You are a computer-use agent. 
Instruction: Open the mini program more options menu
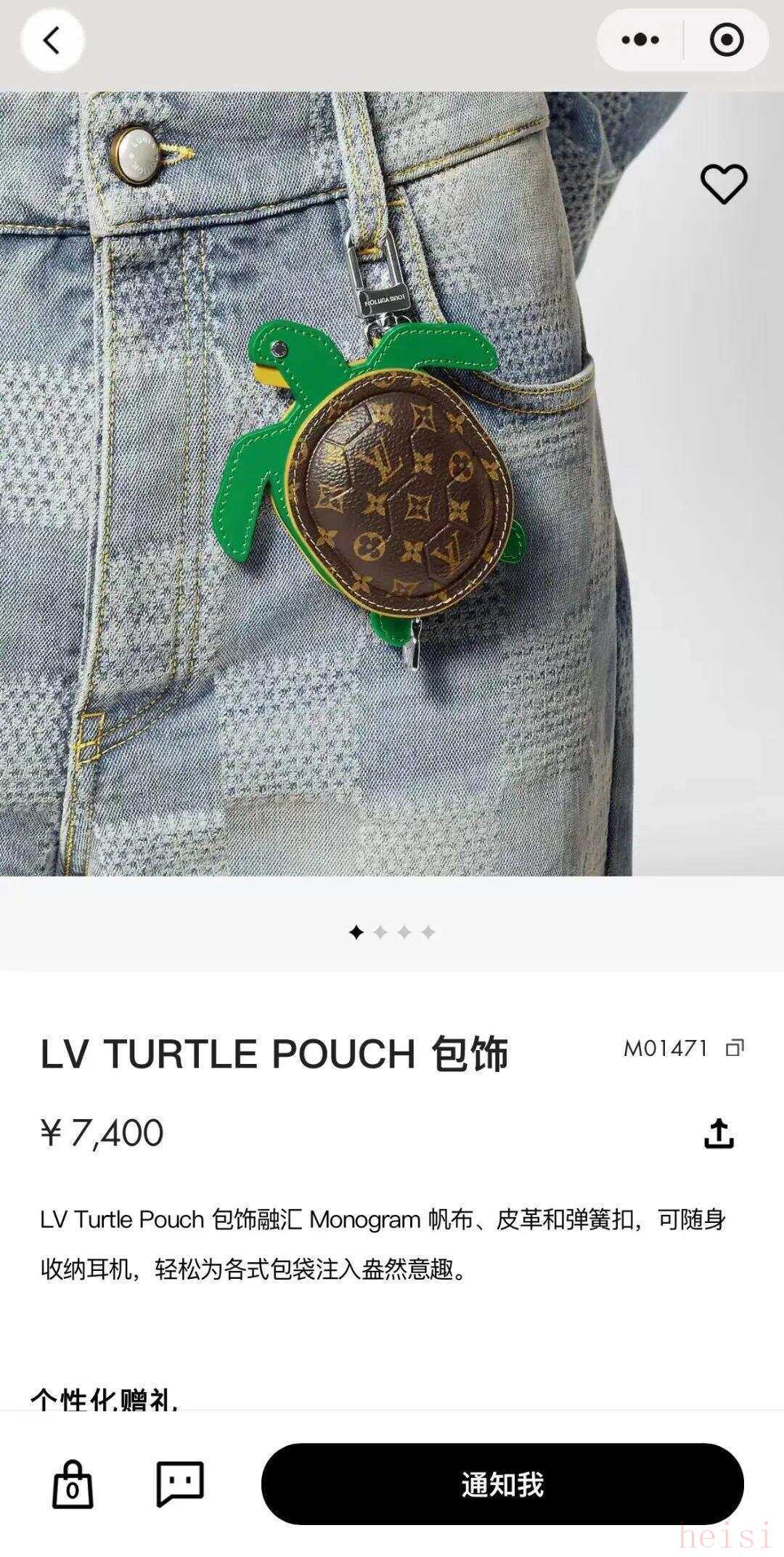(x=640, y=40)
